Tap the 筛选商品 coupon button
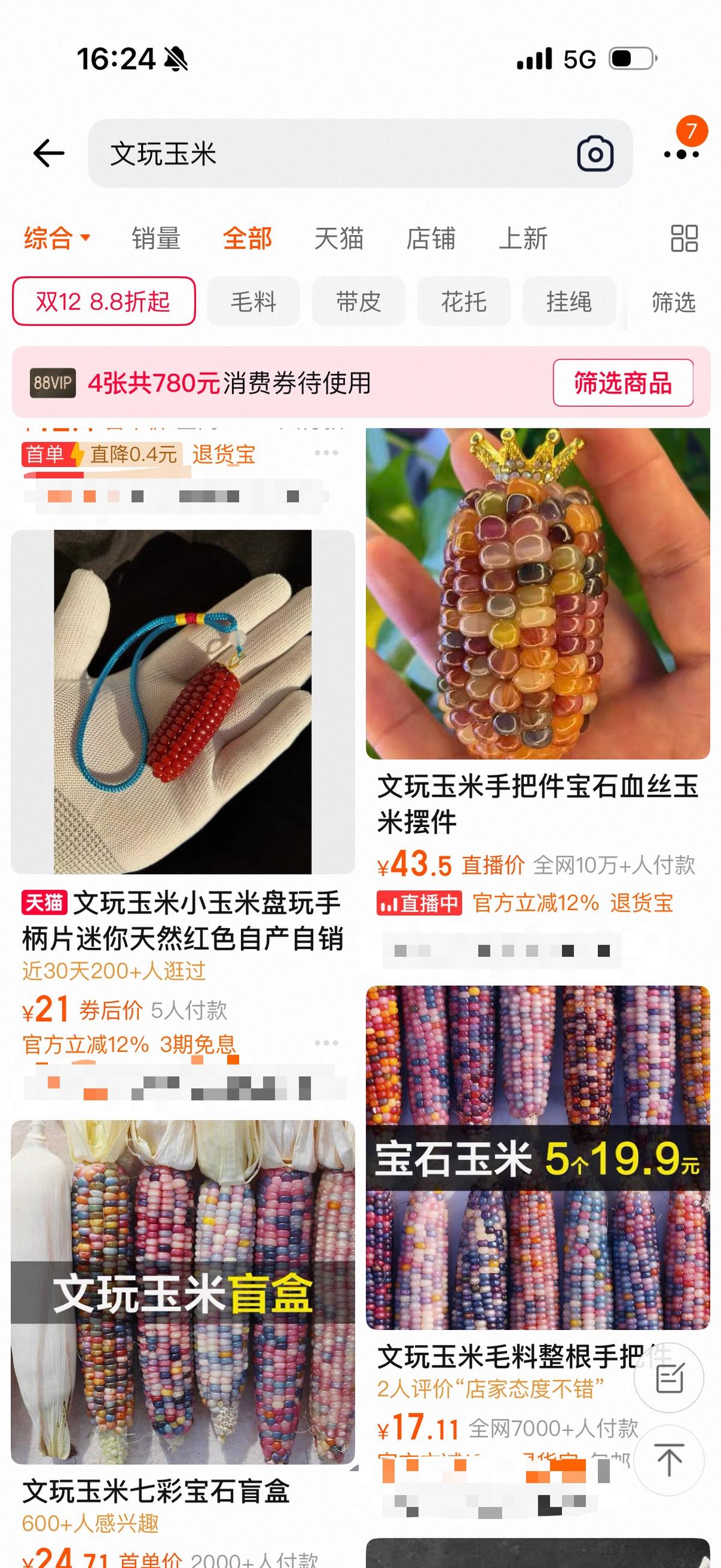 622,383
